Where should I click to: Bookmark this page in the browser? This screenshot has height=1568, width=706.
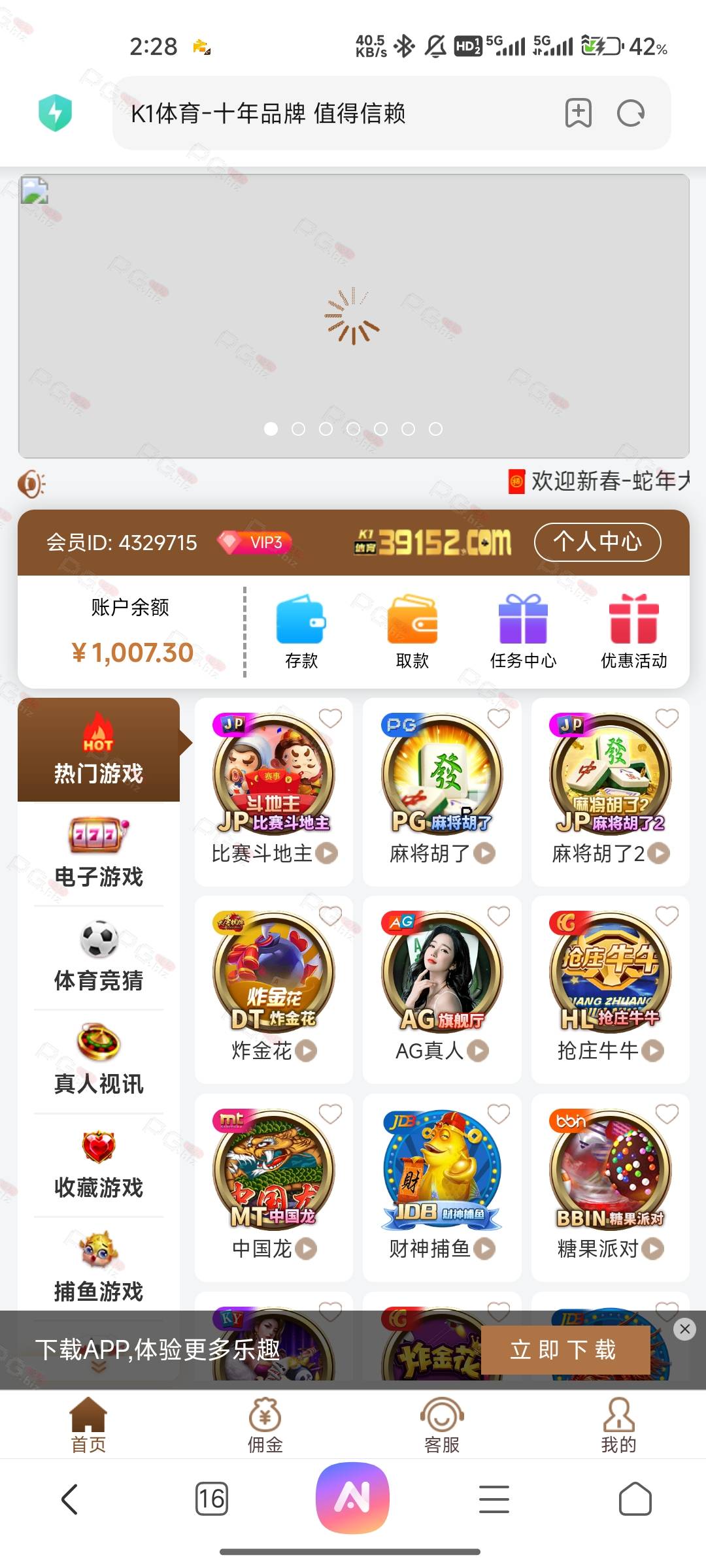click(x=579, y=114)
